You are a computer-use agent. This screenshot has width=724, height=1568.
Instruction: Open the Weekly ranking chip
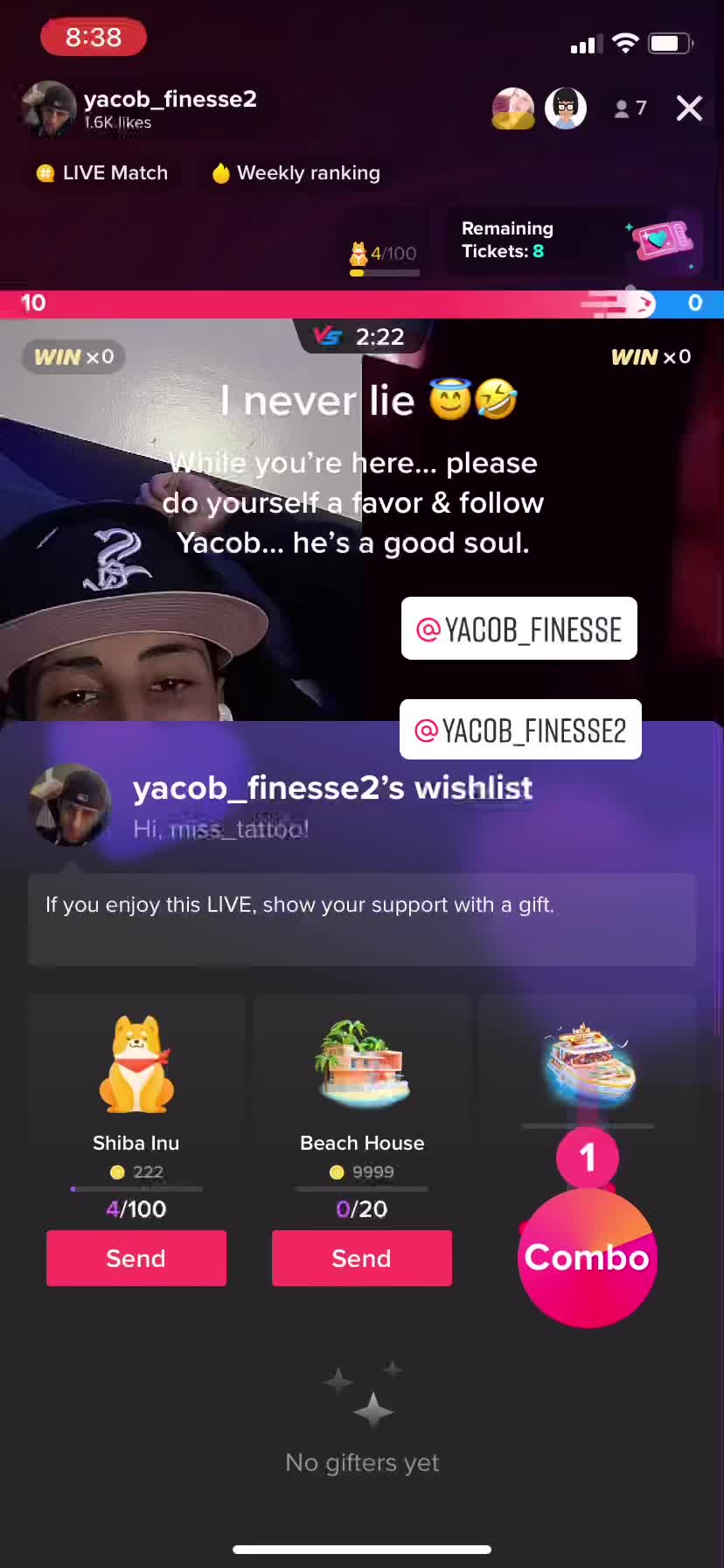pyautogui.click(x=296, y=173)
